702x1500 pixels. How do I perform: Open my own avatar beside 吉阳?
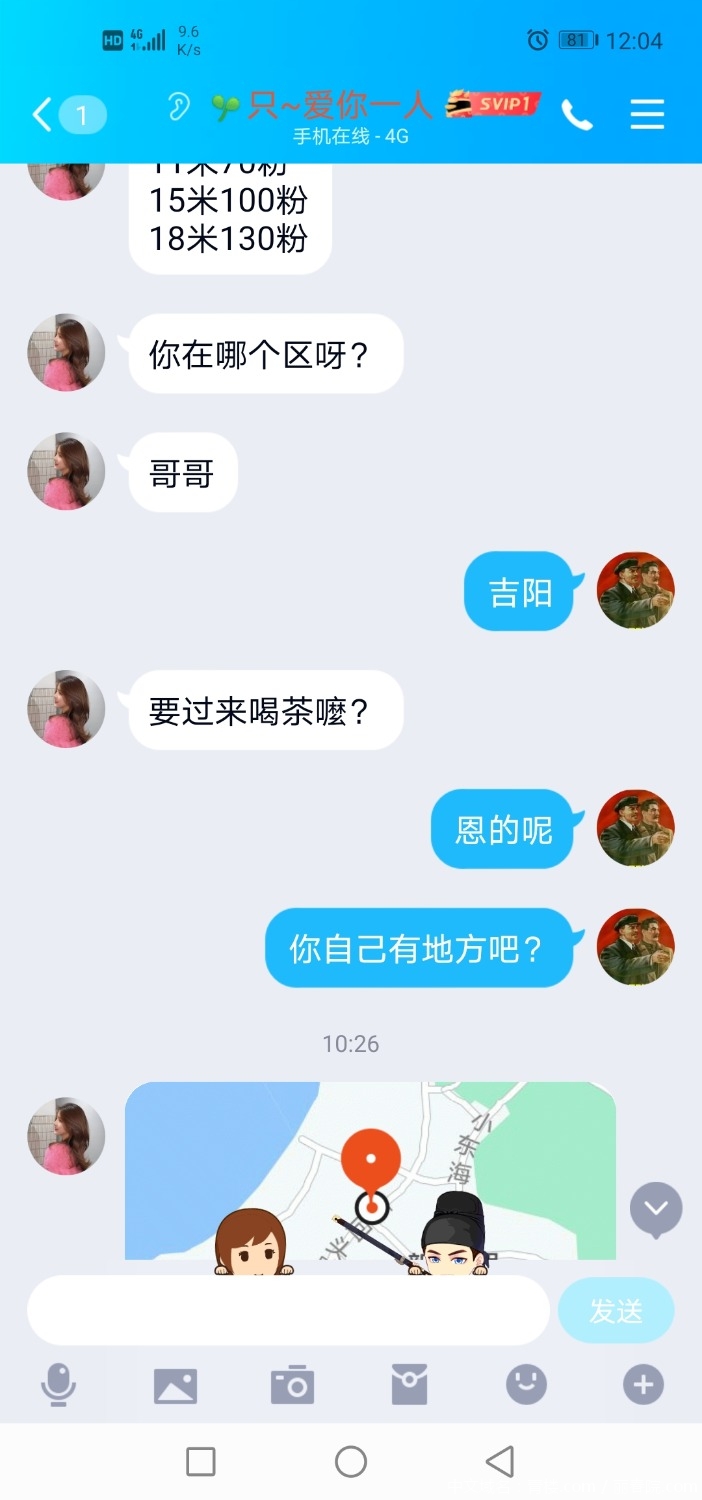click(x=635, y=590)
